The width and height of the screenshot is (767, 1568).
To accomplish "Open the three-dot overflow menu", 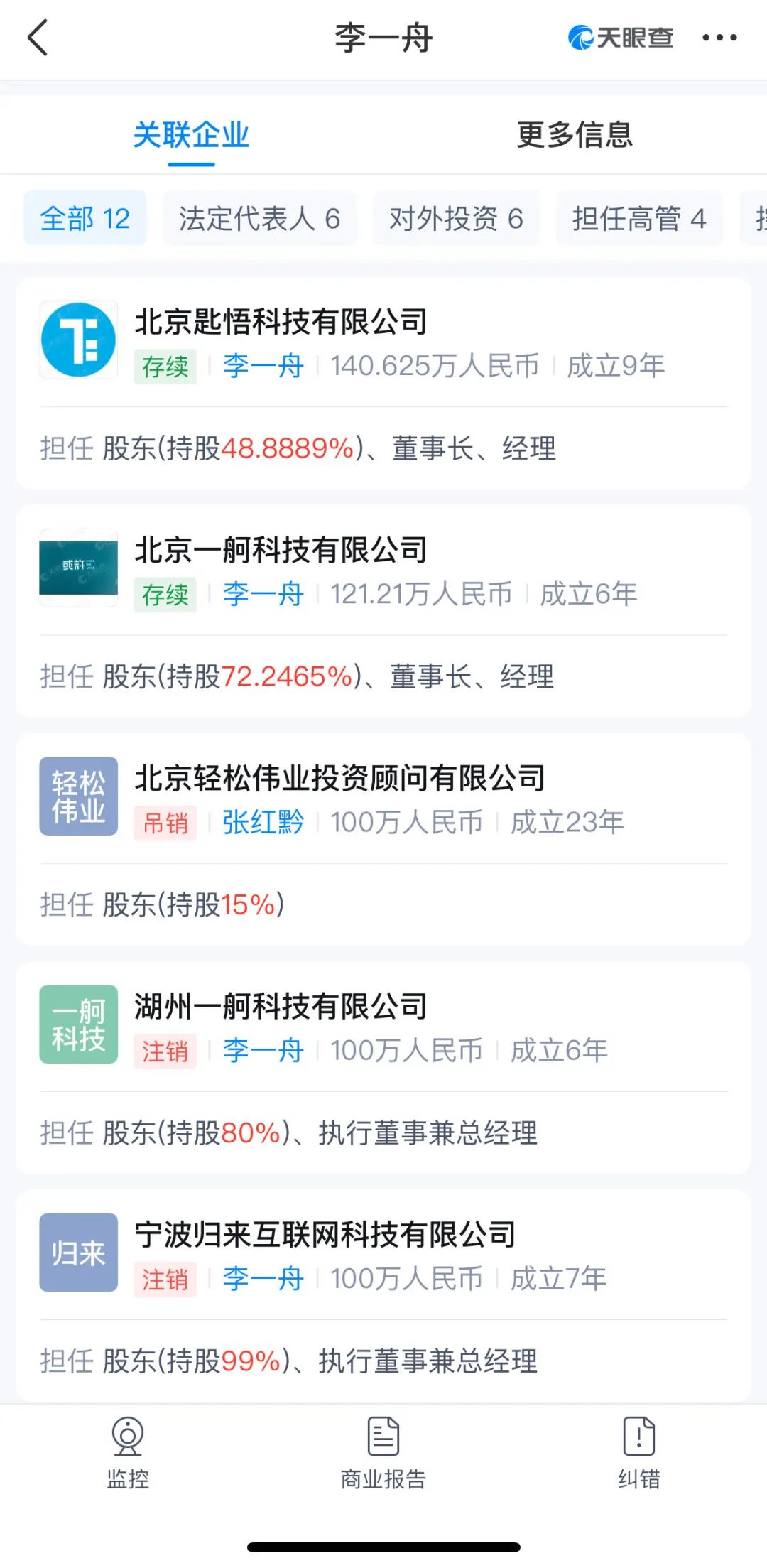I will [719, 38].
